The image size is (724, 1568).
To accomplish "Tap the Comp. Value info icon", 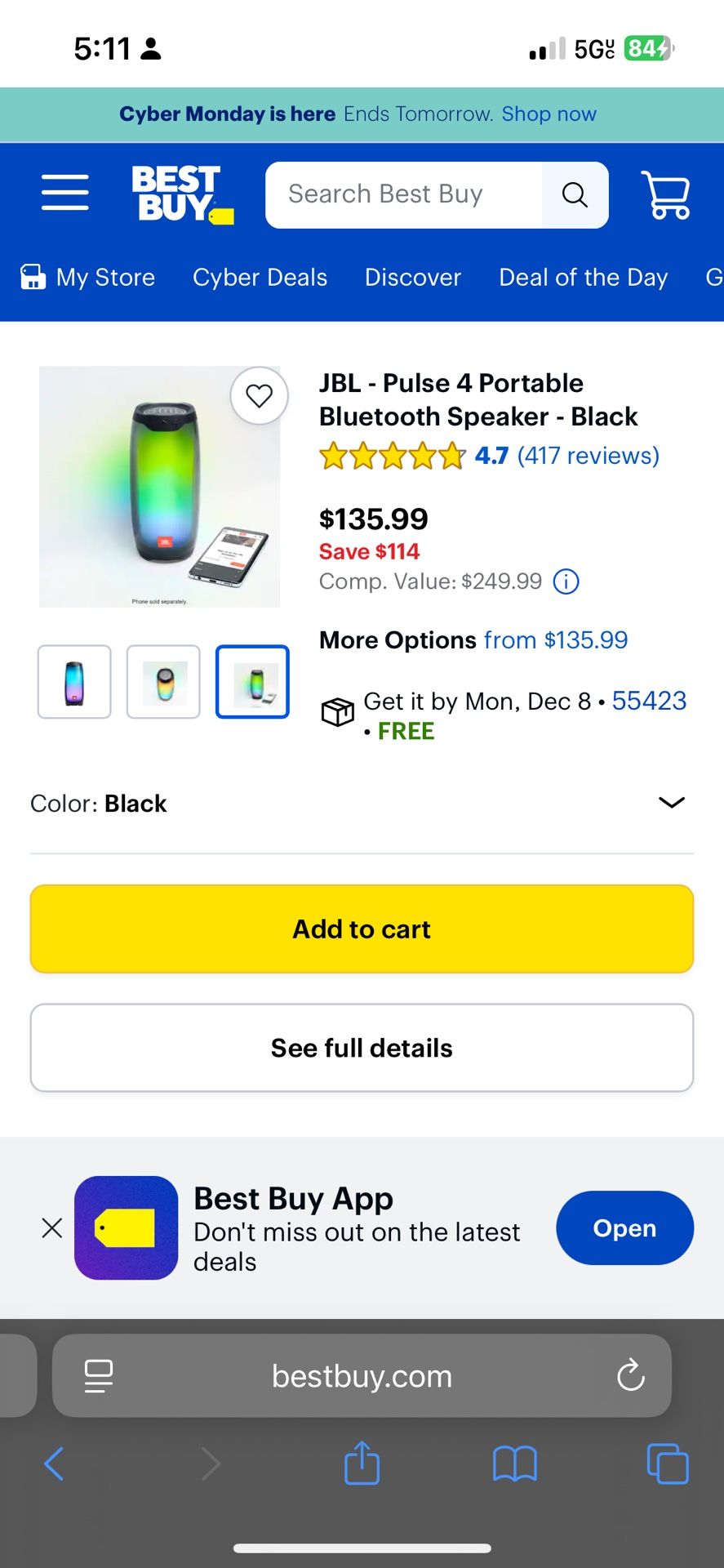I will coord(566,581).
